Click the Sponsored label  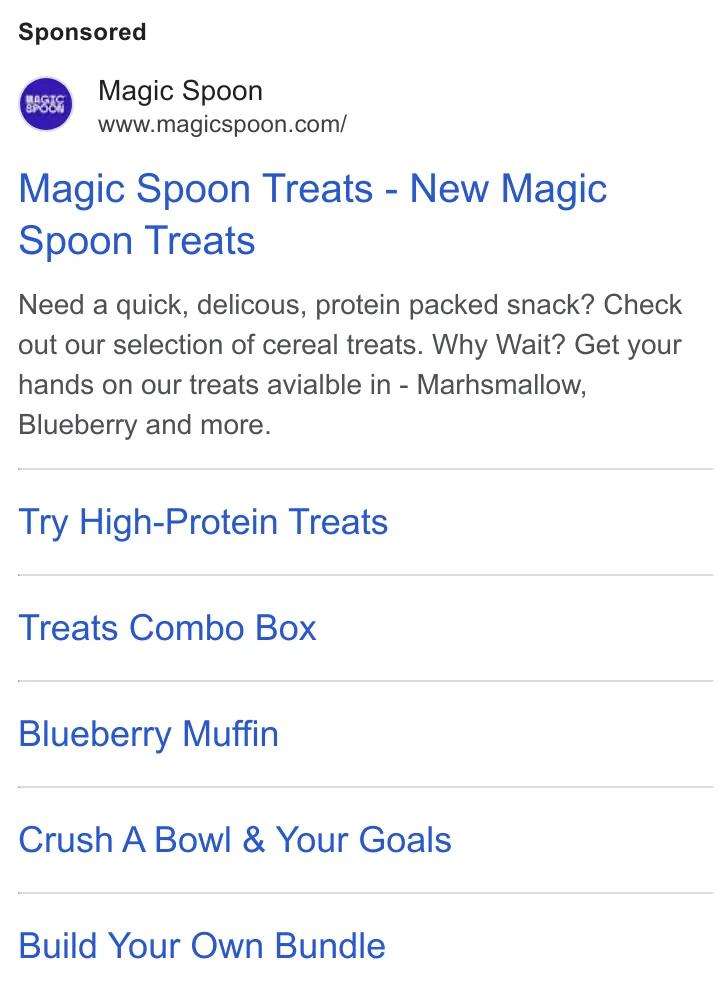[83, 31]
